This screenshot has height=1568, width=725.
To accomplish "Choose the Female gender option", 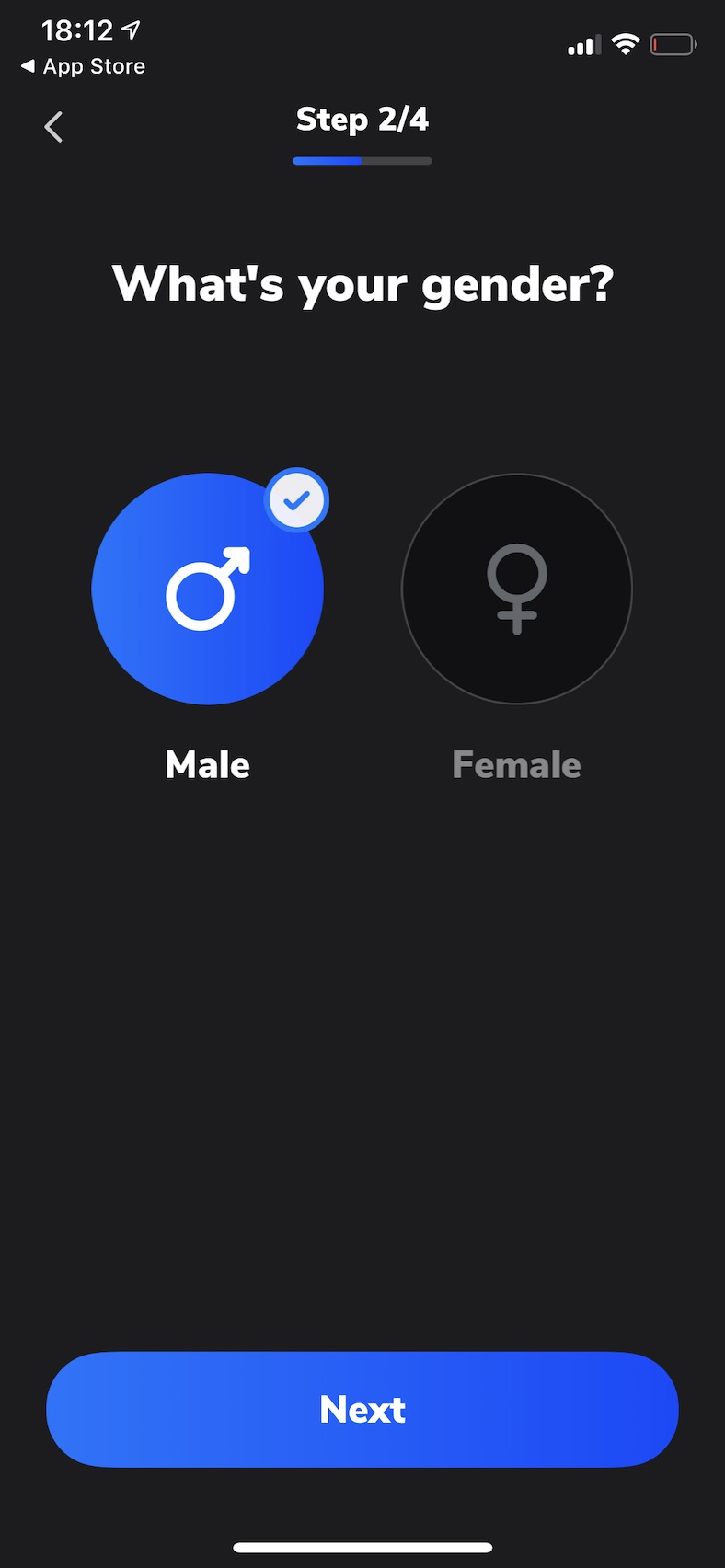I will pyautogui.click(x=516, y=589).
